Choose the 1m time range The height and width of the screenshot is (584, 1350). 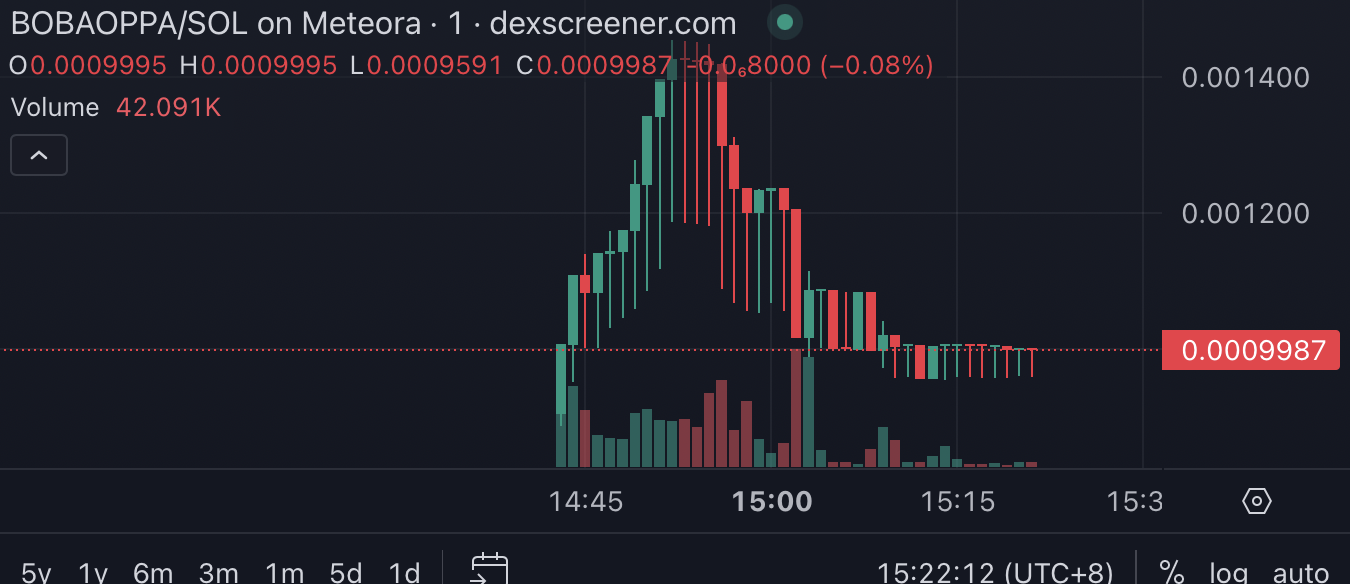click(x=284, y=573)
